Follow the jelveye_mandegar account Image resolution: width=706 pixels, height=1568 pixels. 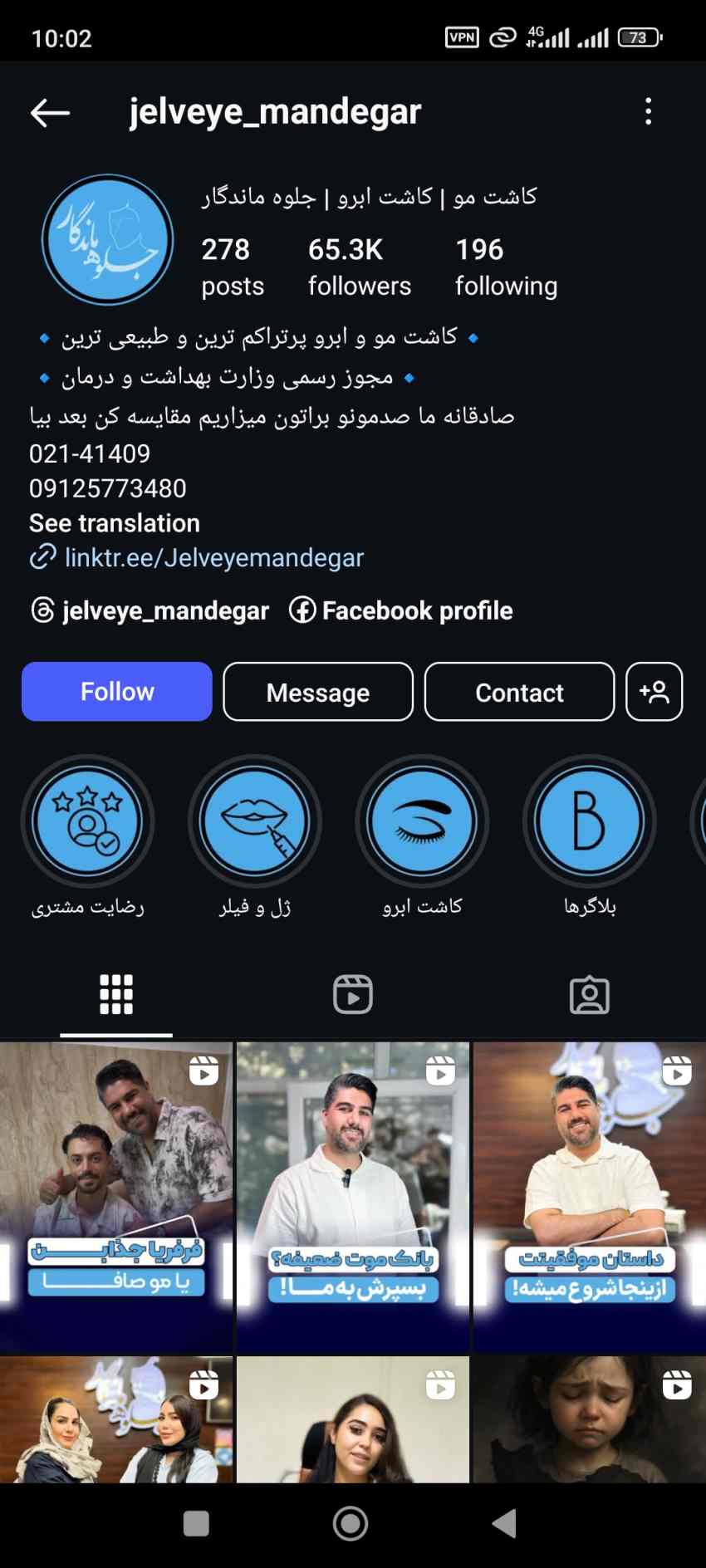tap(117, 691)
